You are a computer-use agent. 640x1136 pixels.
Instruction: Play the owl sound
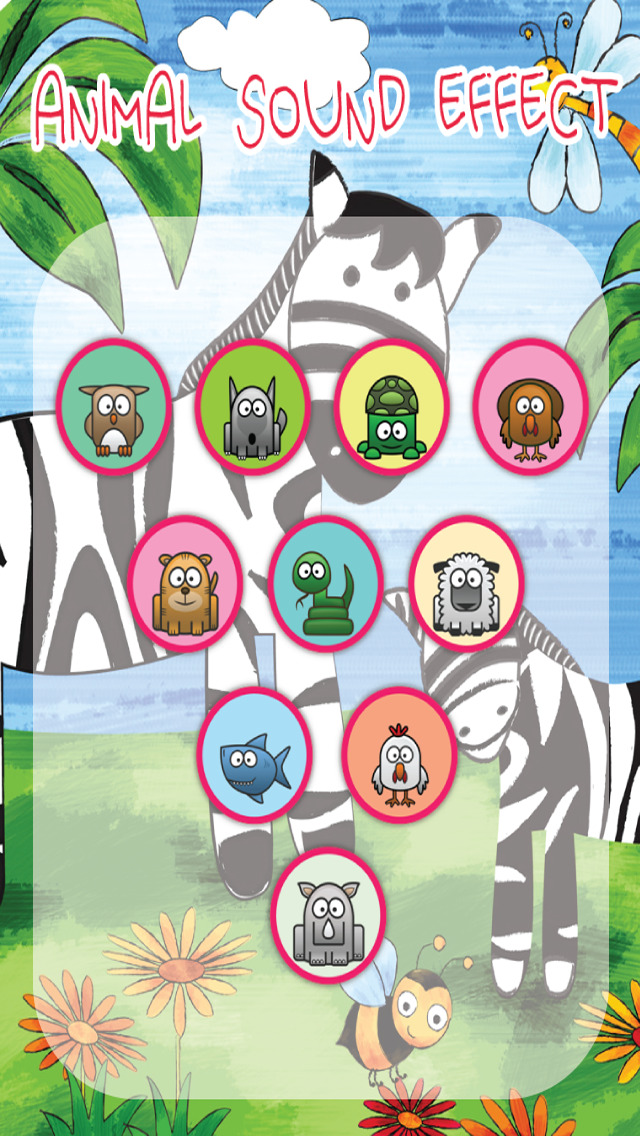[x=113, y=405]
